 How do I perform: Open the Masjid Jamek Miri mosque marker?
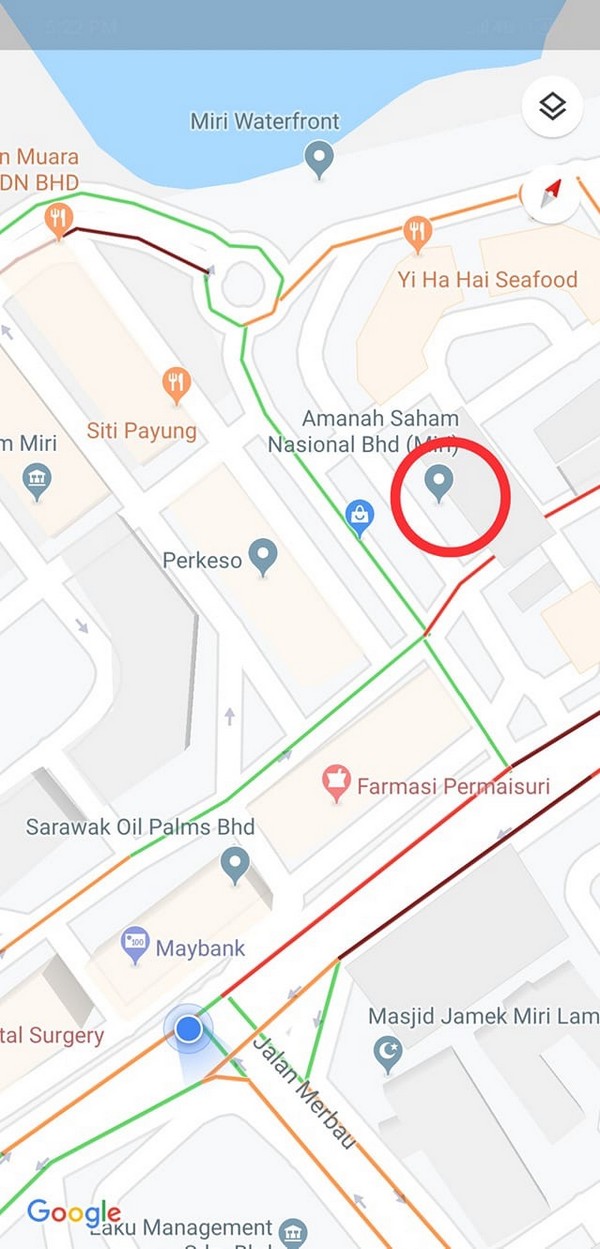point(387,1050)
